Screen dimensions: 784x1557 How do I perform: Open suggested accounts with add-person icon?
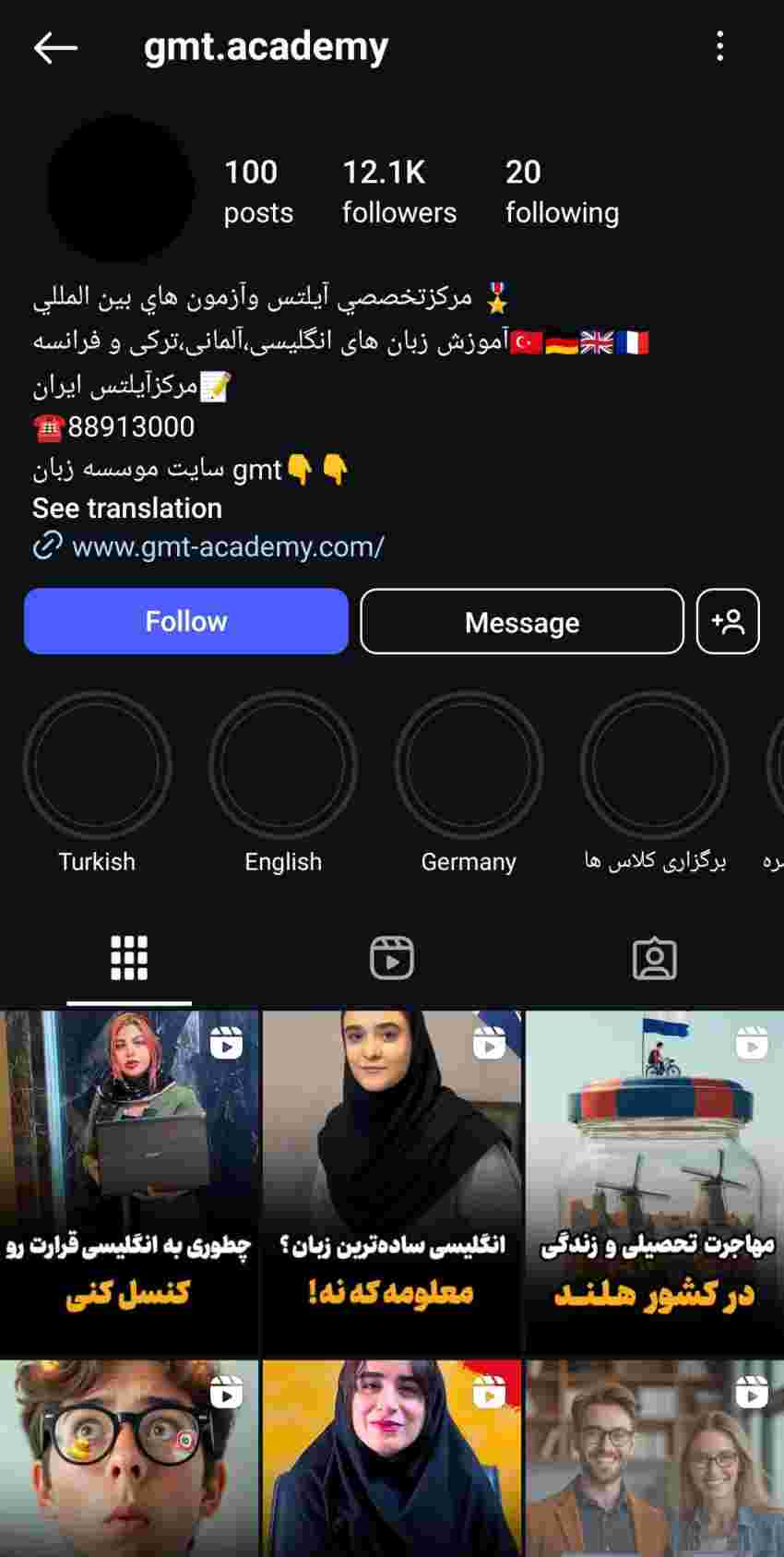coord(728,621)
